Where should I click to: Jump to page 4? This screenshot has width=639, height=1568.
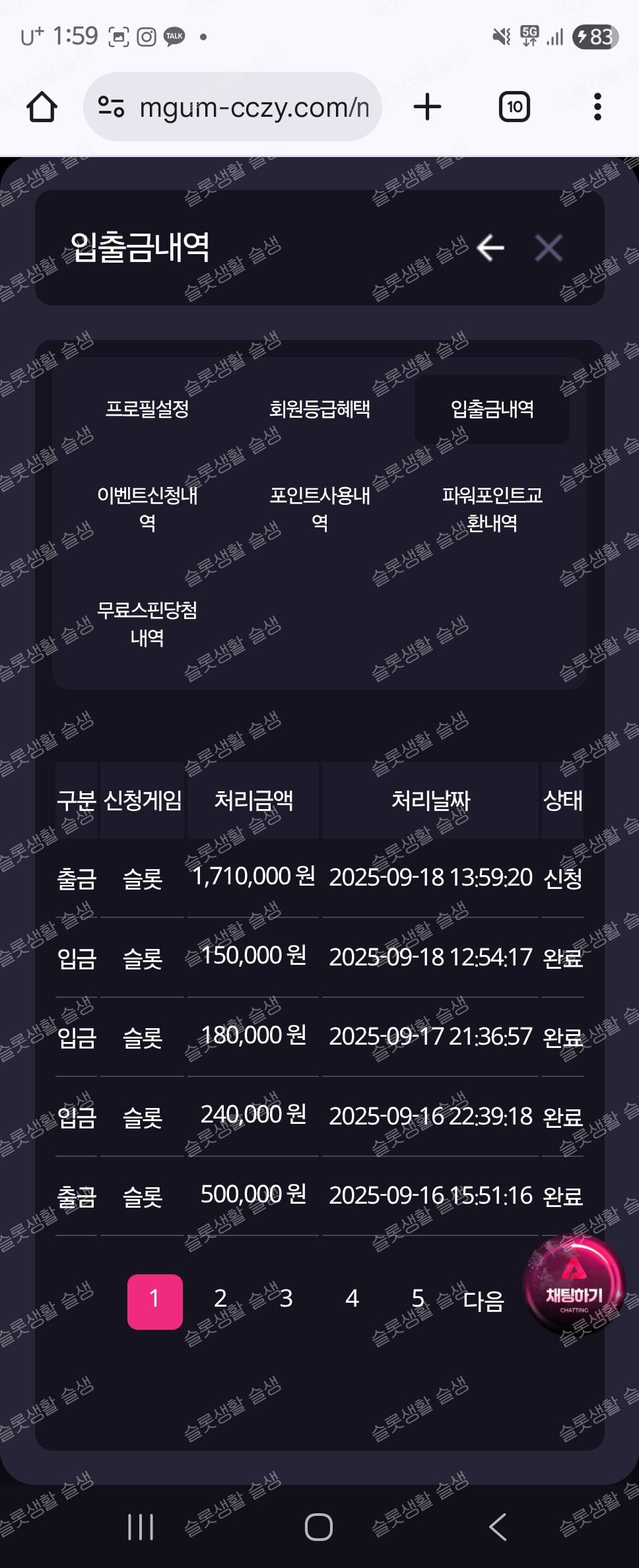tap(352, 1299)
